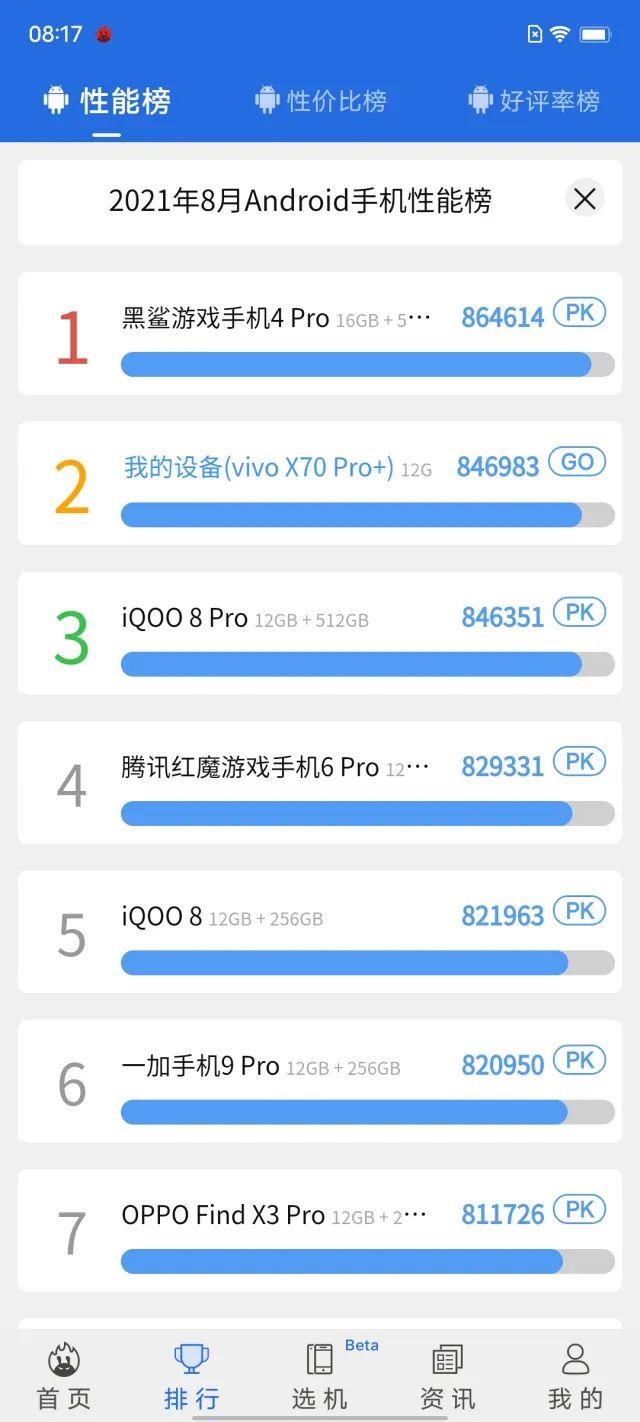Image resolution: width=640 pixels, height=1422 pixels.
Task: Tap PK for 腾讯红魔游戏手机6 Pro
Action: 580,762
